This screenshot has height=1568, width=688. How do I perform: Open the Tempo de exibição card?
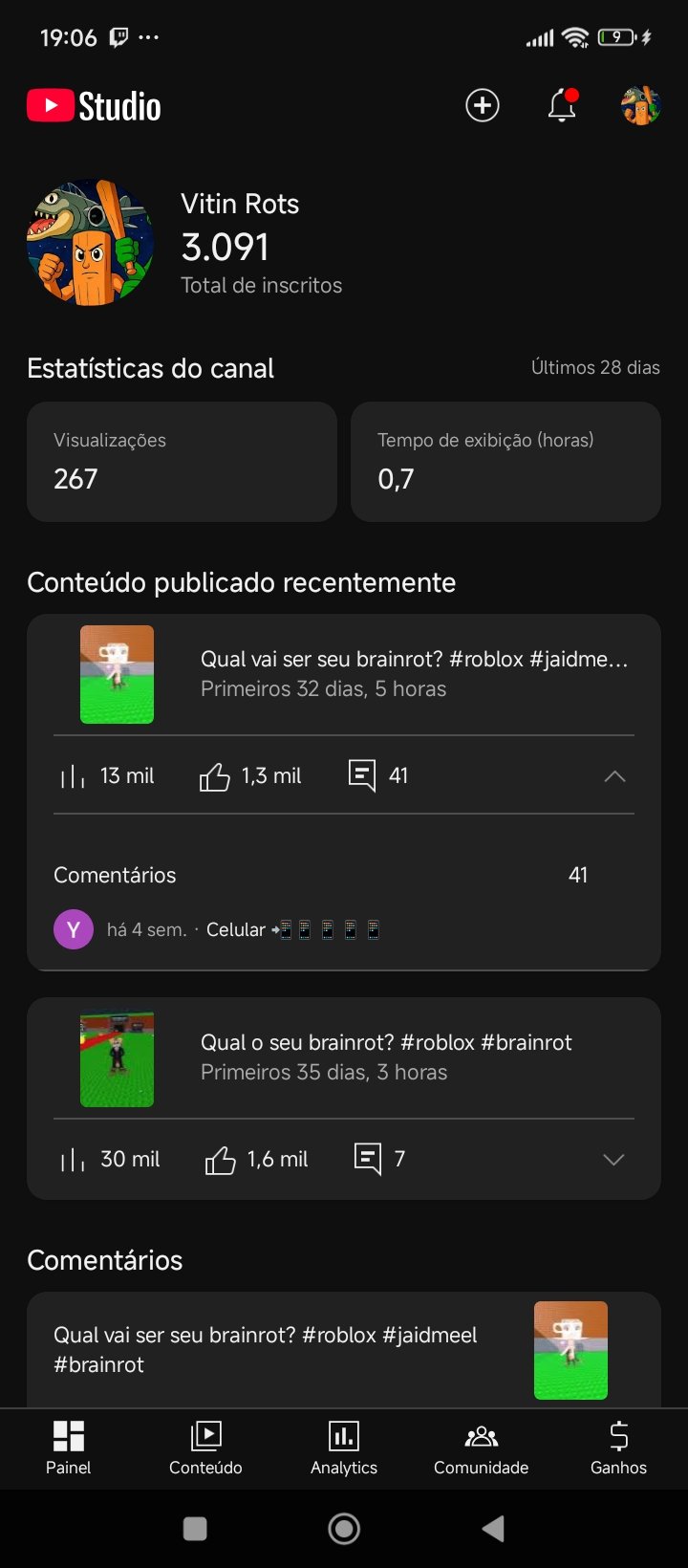tap(505, 462)
